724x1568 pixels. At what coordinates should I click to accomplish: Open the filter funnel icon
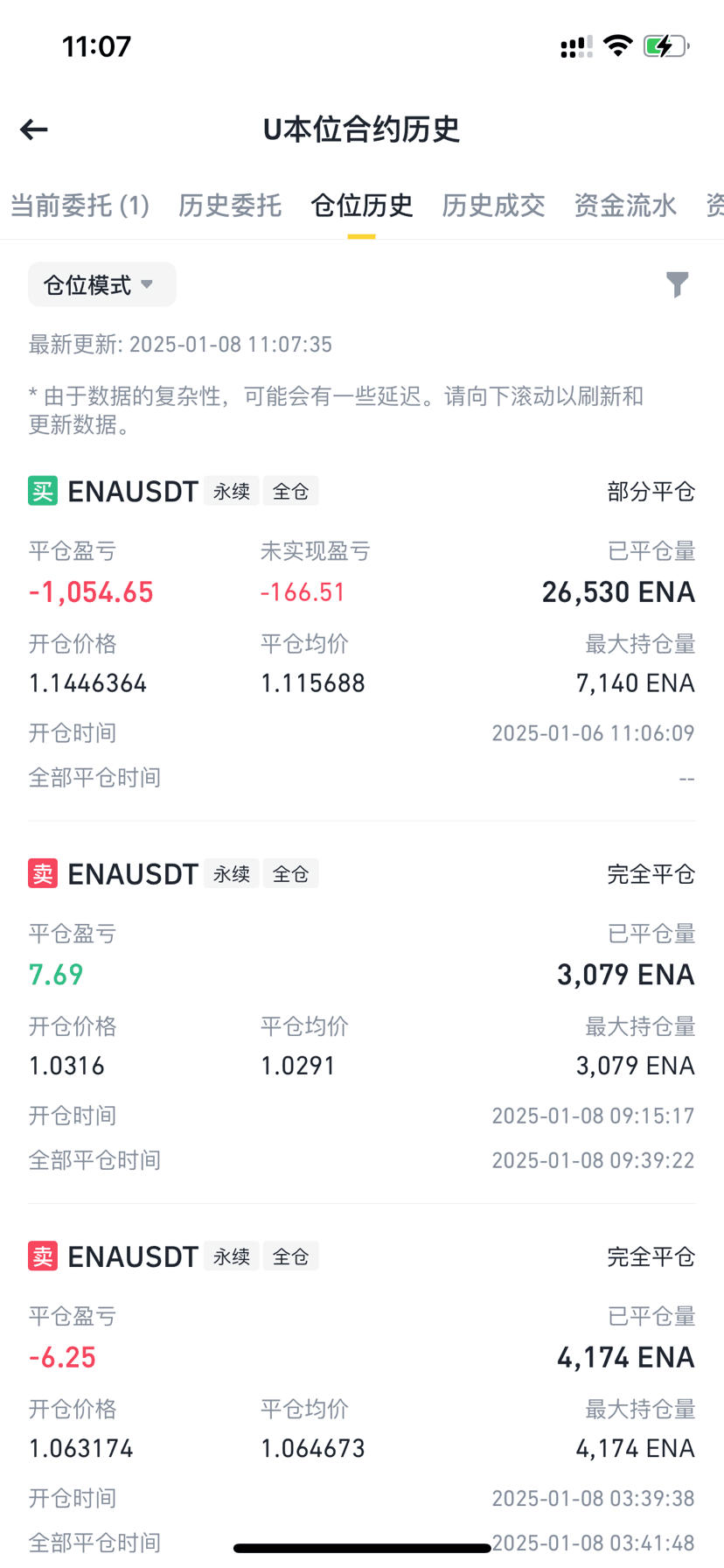tap(677, 284)
